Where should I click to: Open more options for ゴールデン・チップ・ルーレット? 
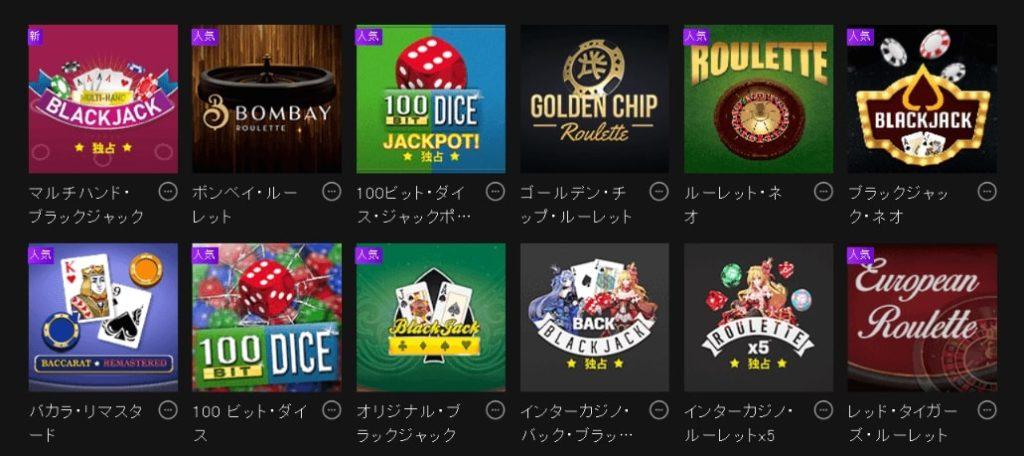(659, 191)
